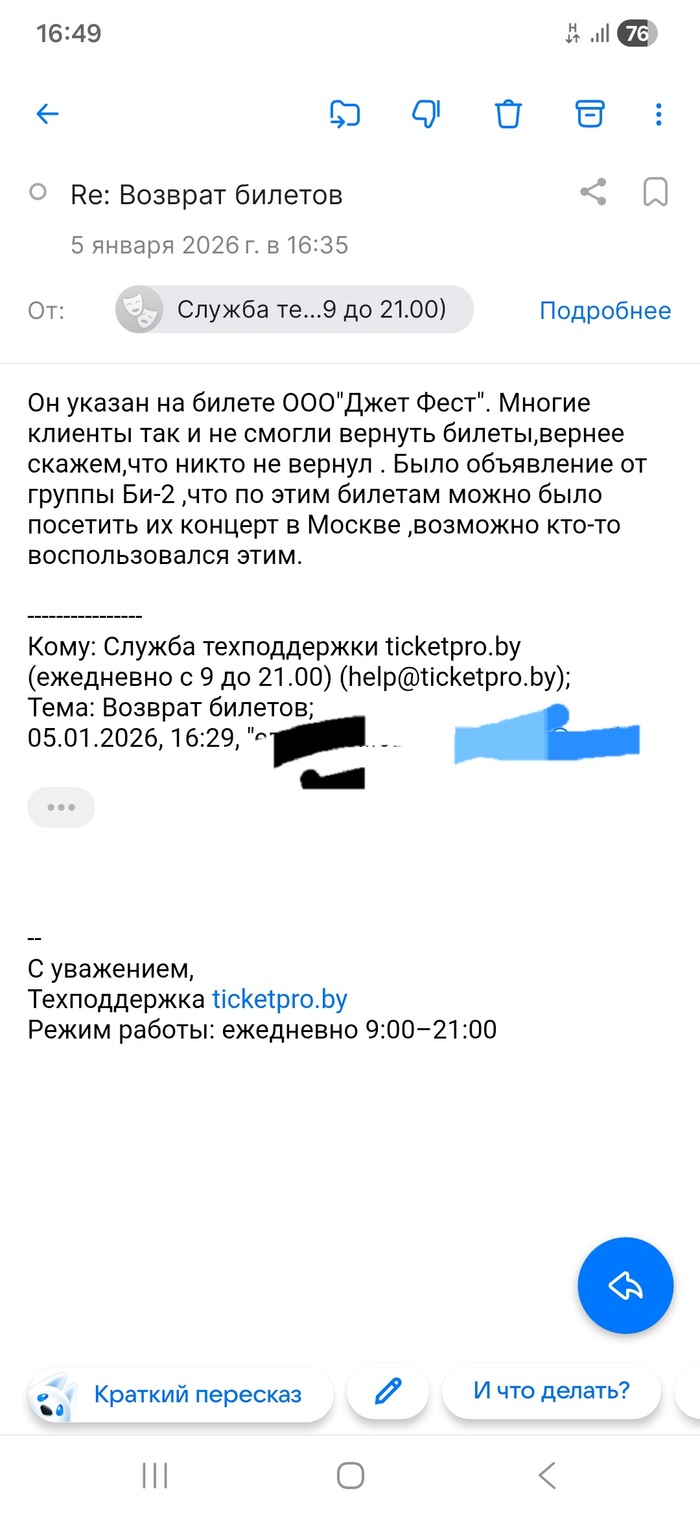Share this email
700x1517 pixels.
click(x=593, y=192)
